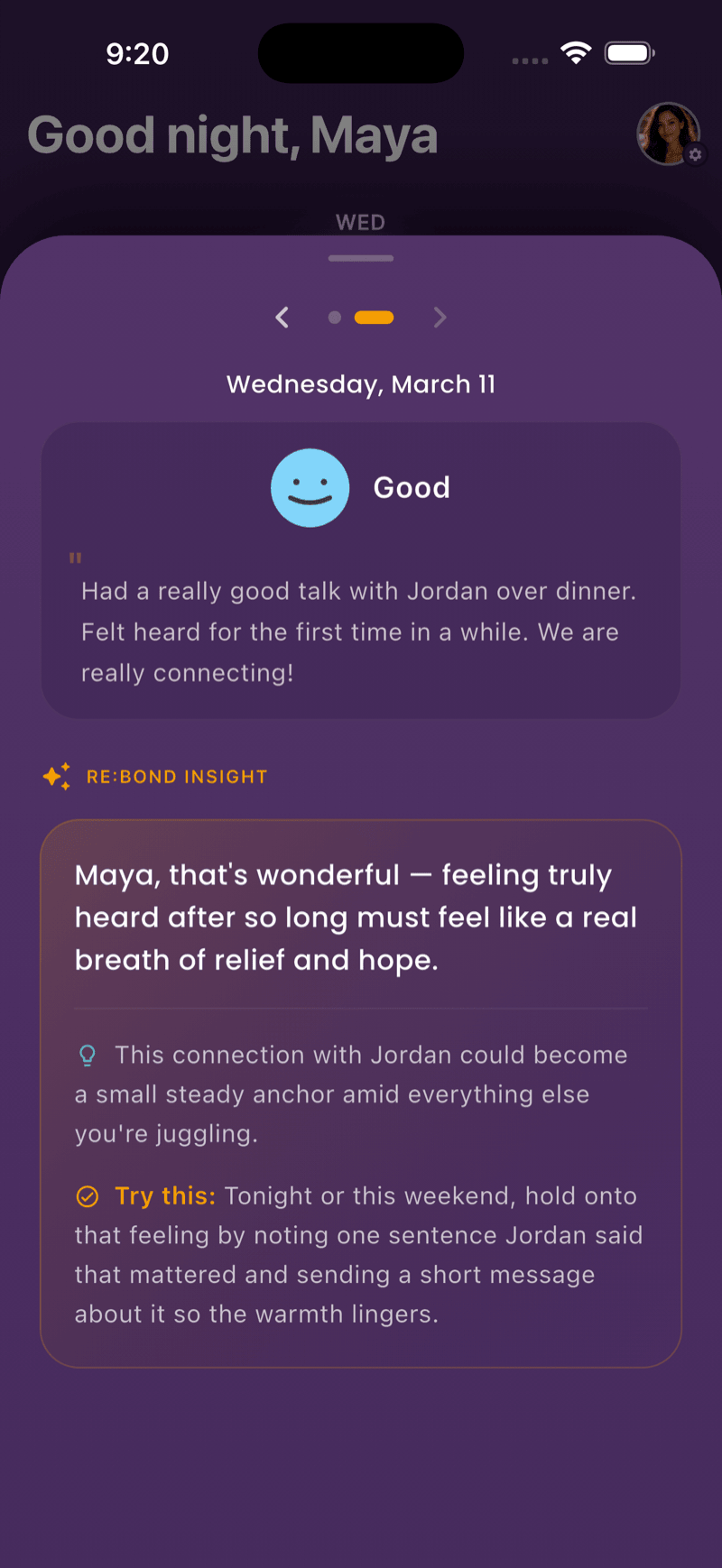Expand the partially visible WED day card
The image size is (722, 1568).
click(x=360, y=221)
